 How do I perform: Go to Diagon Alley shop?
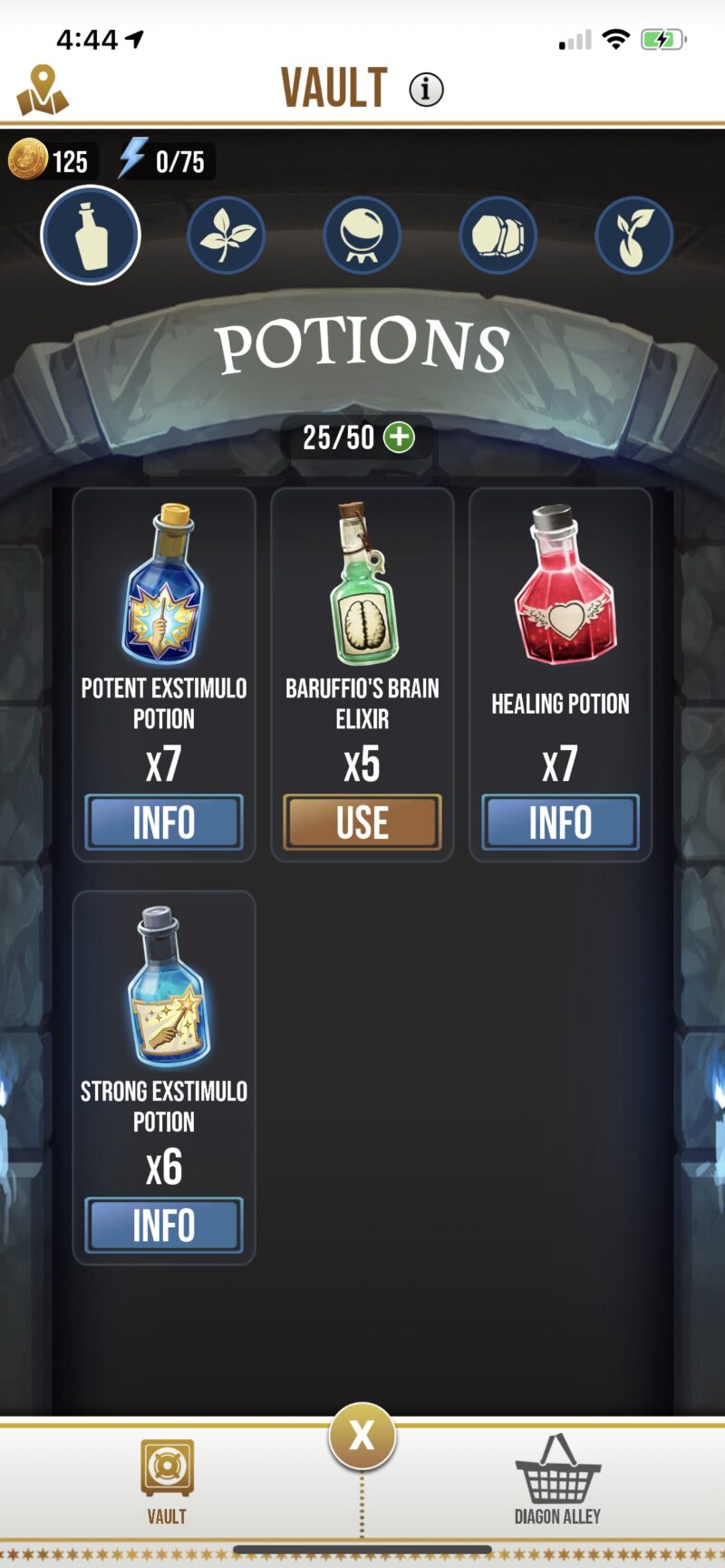557,1481
